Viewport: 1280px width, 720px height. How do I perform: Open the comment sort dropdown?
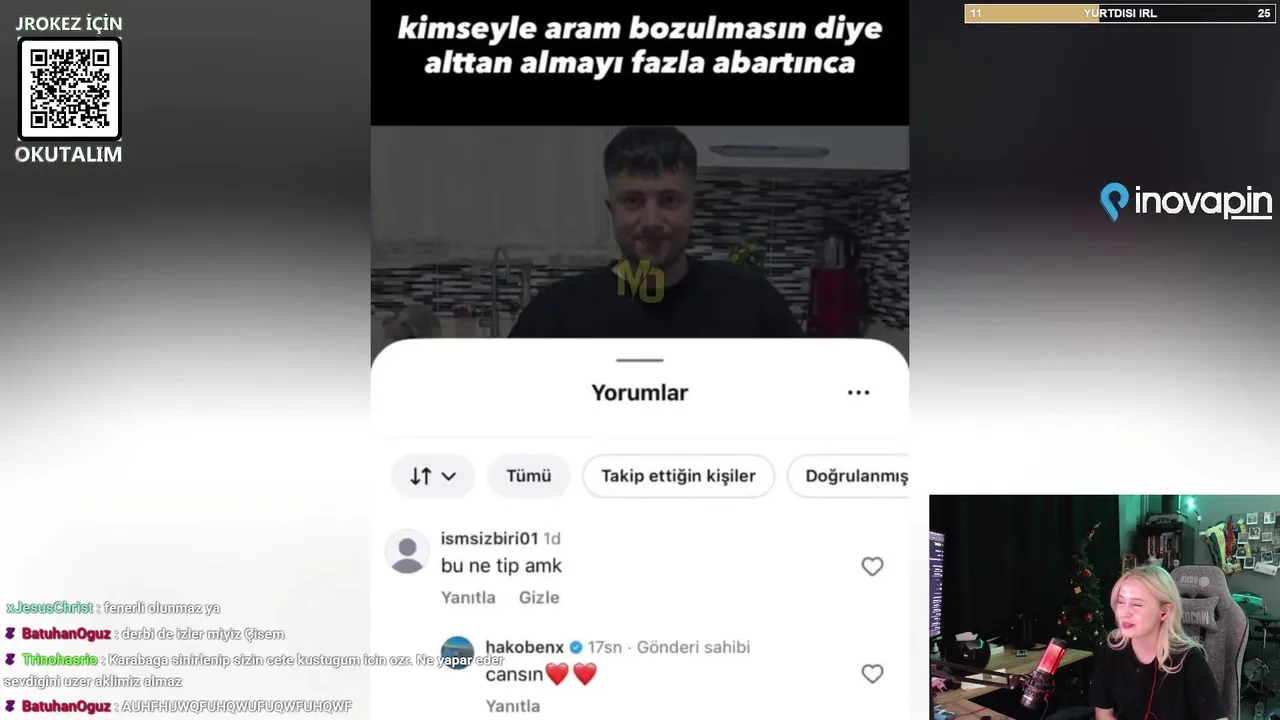(433, 476)
